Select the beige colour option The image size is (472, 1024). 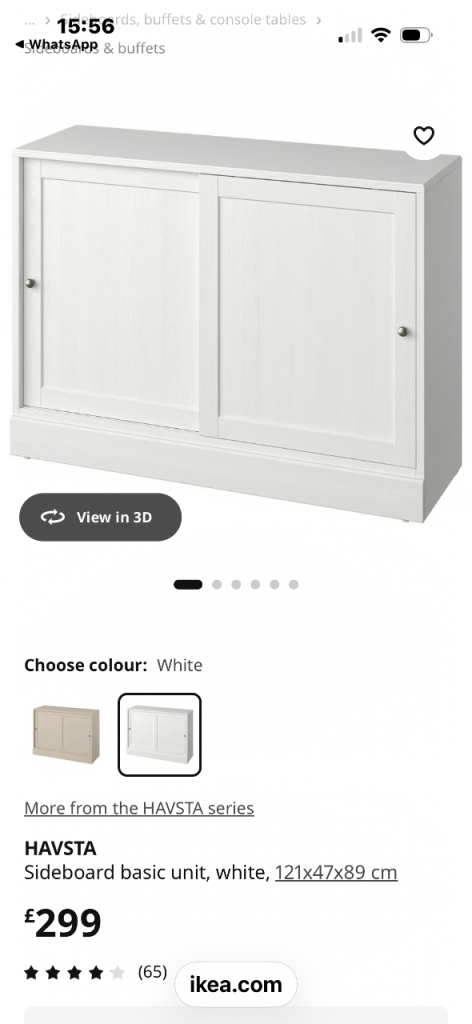[66, 735]
